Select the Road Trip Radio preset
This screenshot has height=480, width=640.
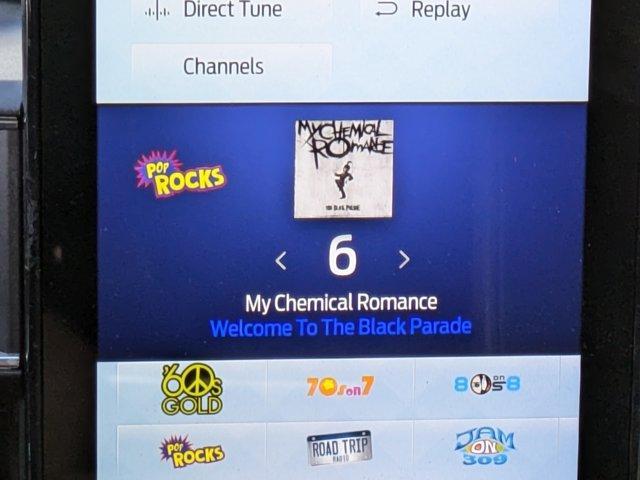tap(340, 448)
